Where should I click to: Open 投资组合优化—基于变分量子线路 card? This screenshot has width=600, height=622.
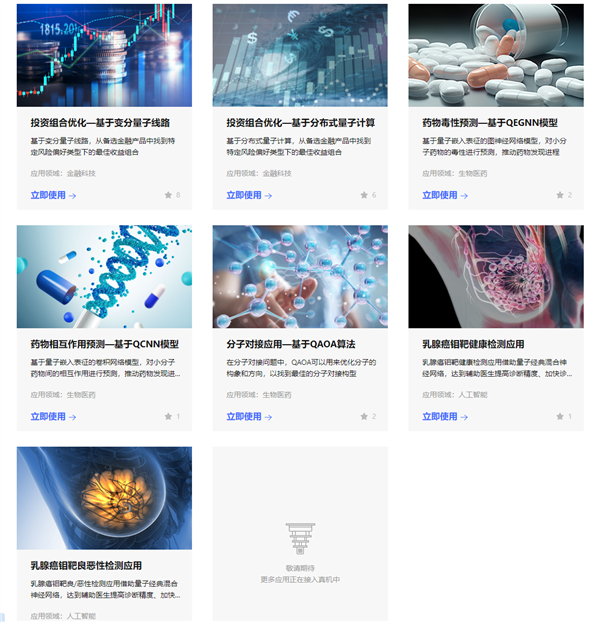pyautogui.click(x=100, y=123)
